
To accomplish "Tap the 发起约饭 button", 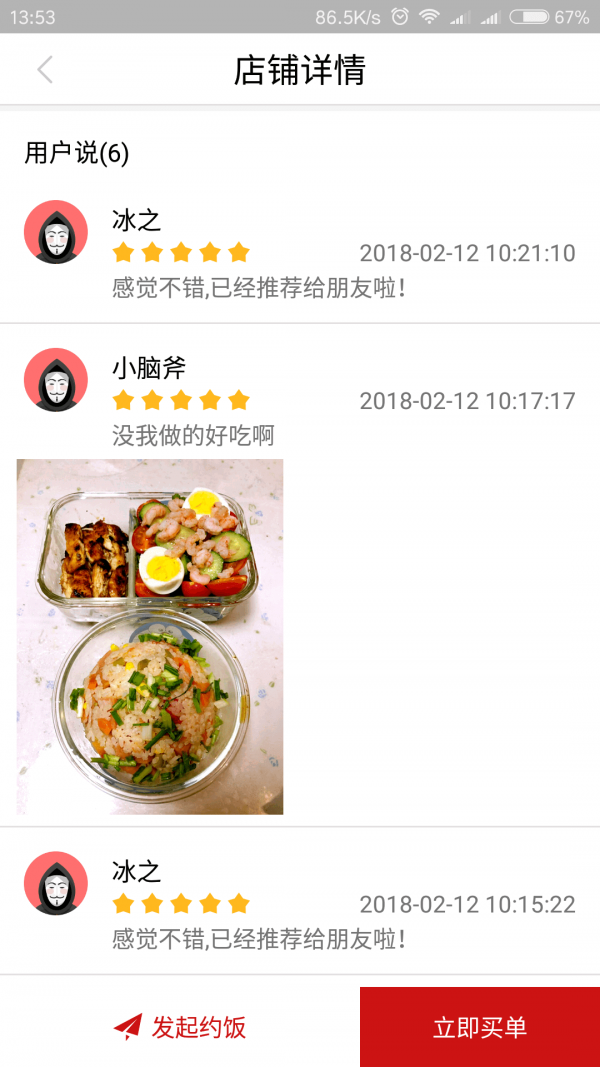I will tap(180, 1026).
